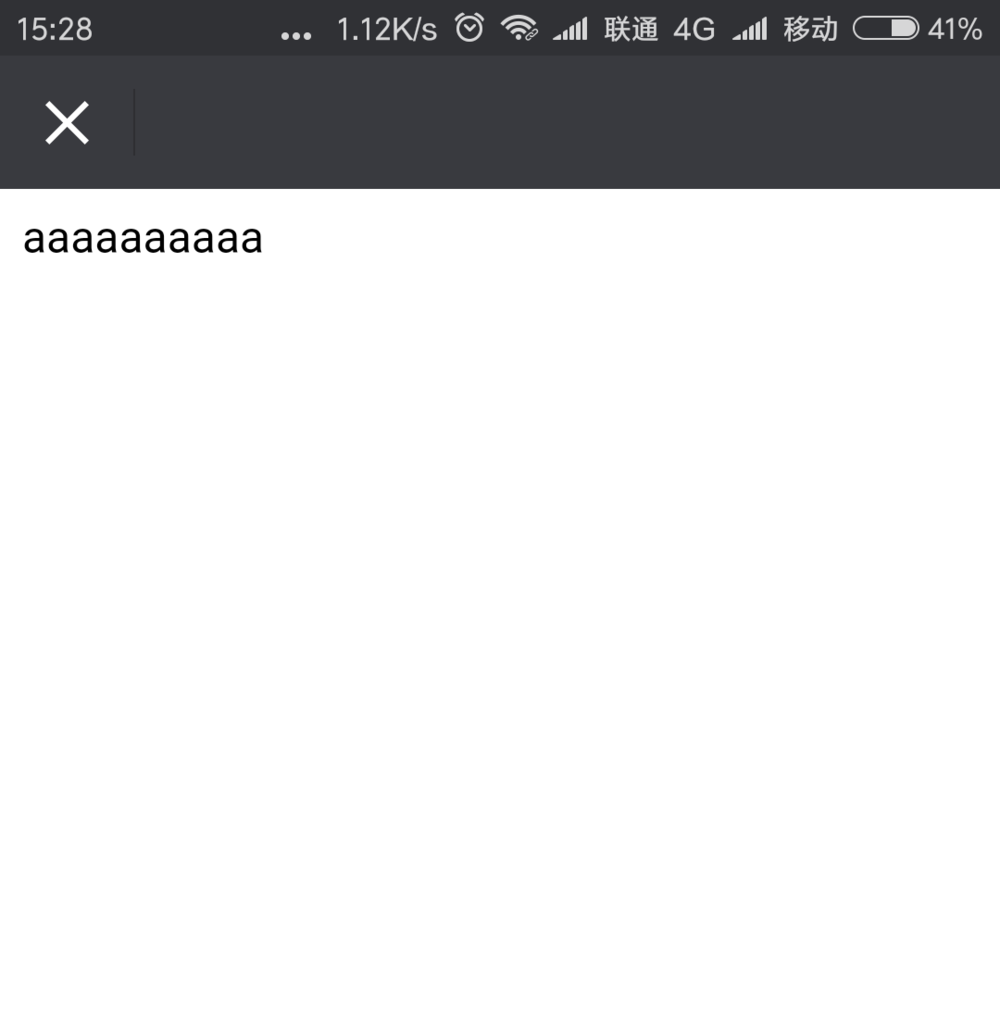This screenshot has height=1010, width=1000.
Task: Close the current page with the X
Action: coord(67,123)
